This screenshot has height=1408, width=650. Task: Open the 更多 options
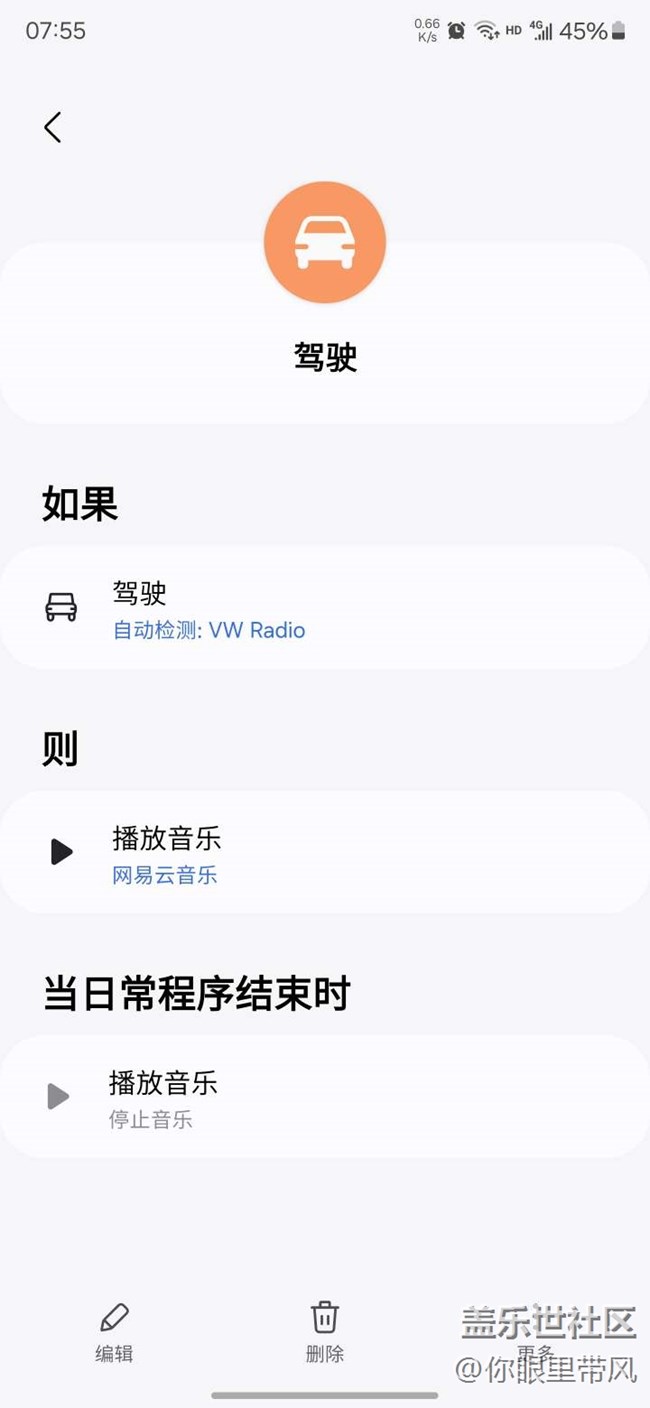pos(535,1333)
